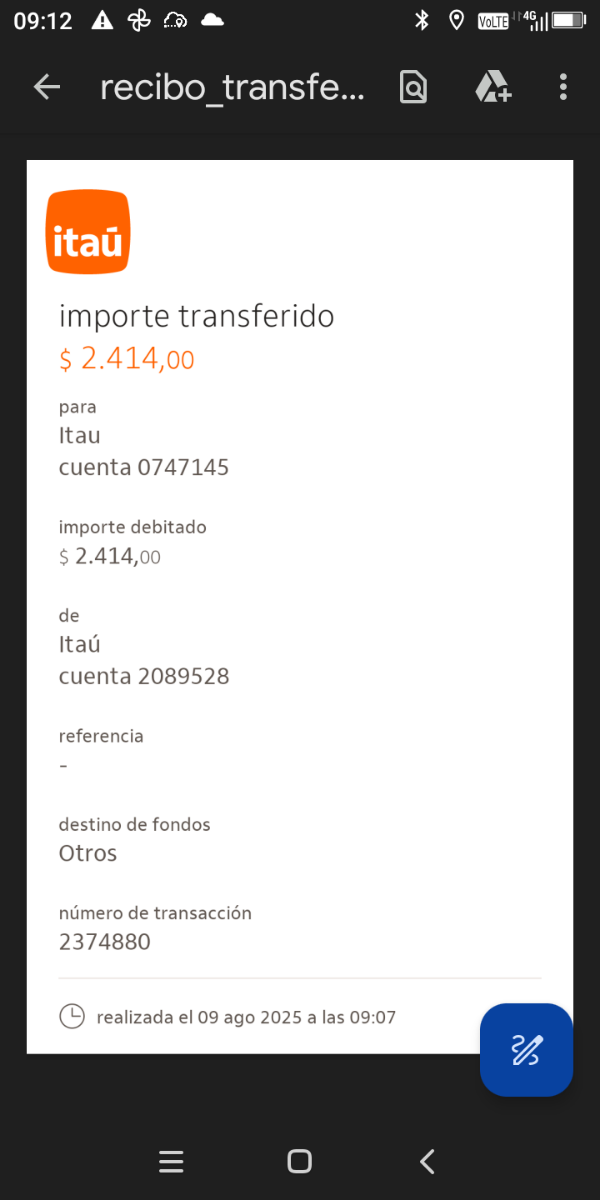This screenshot has height=1200, width=600.
Task: Open the overflow menu
Action: 563,88
